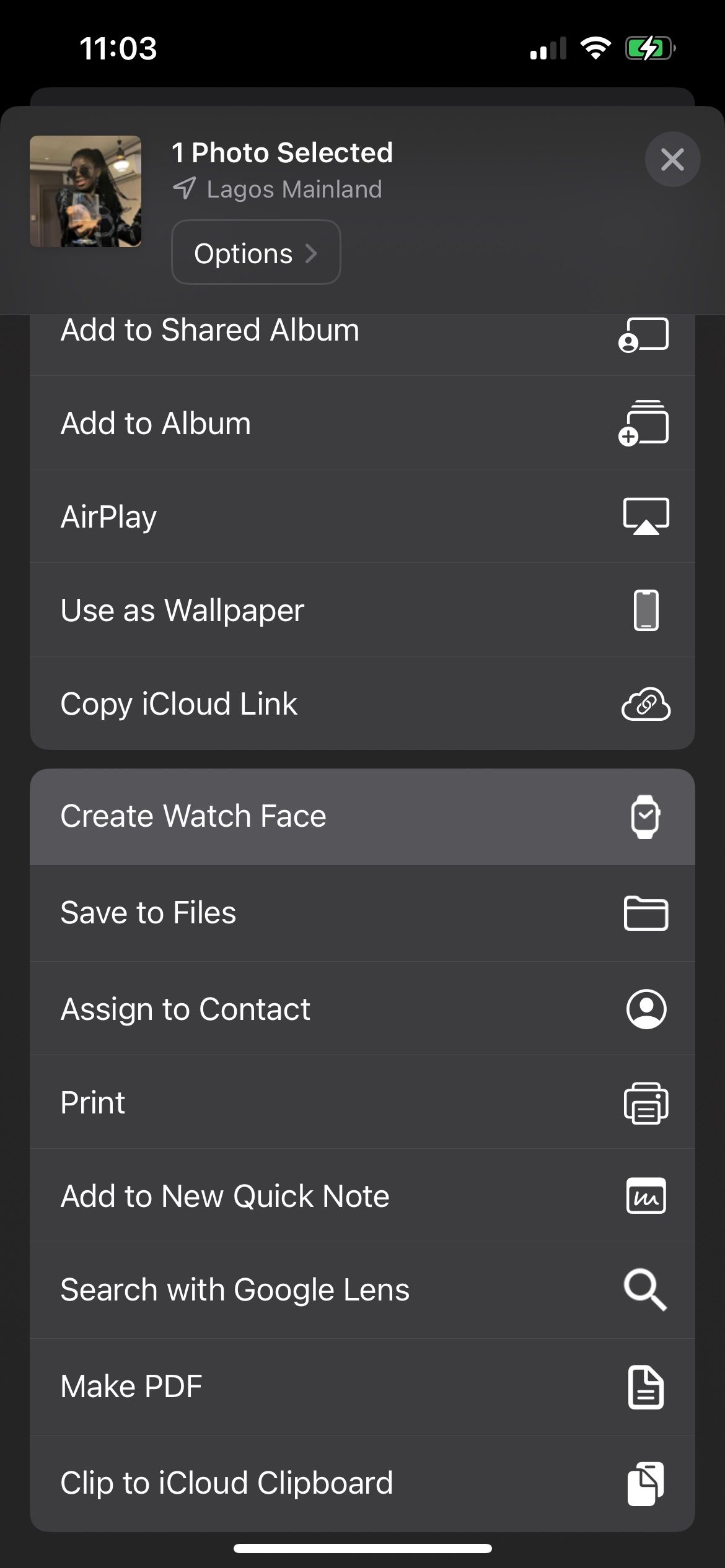Select the AirPlay screen icon
725x1568 pixels.
coord(645,516)
